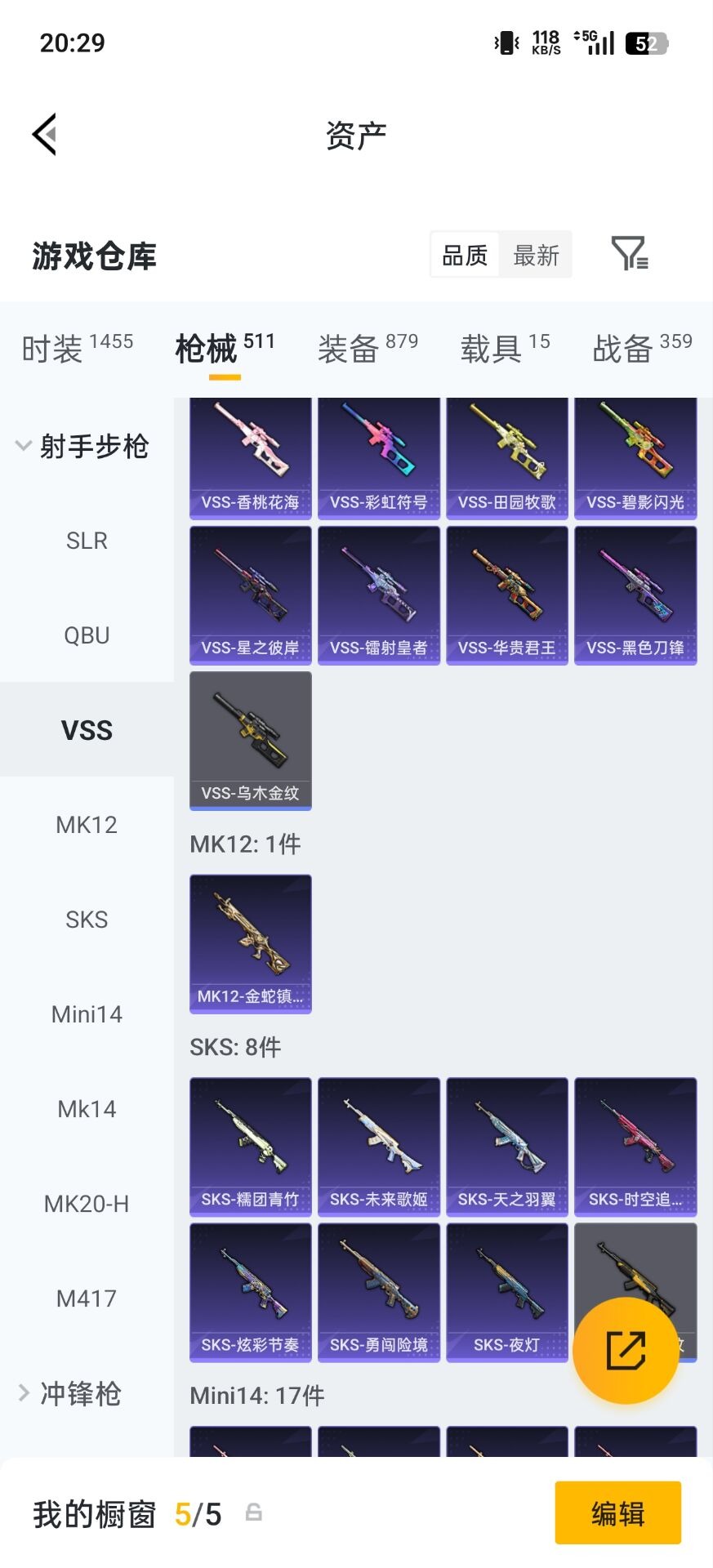The image size is (713, 1568).
Task: Open the VSS-香桃花海 skin
Action: (251, 459)
